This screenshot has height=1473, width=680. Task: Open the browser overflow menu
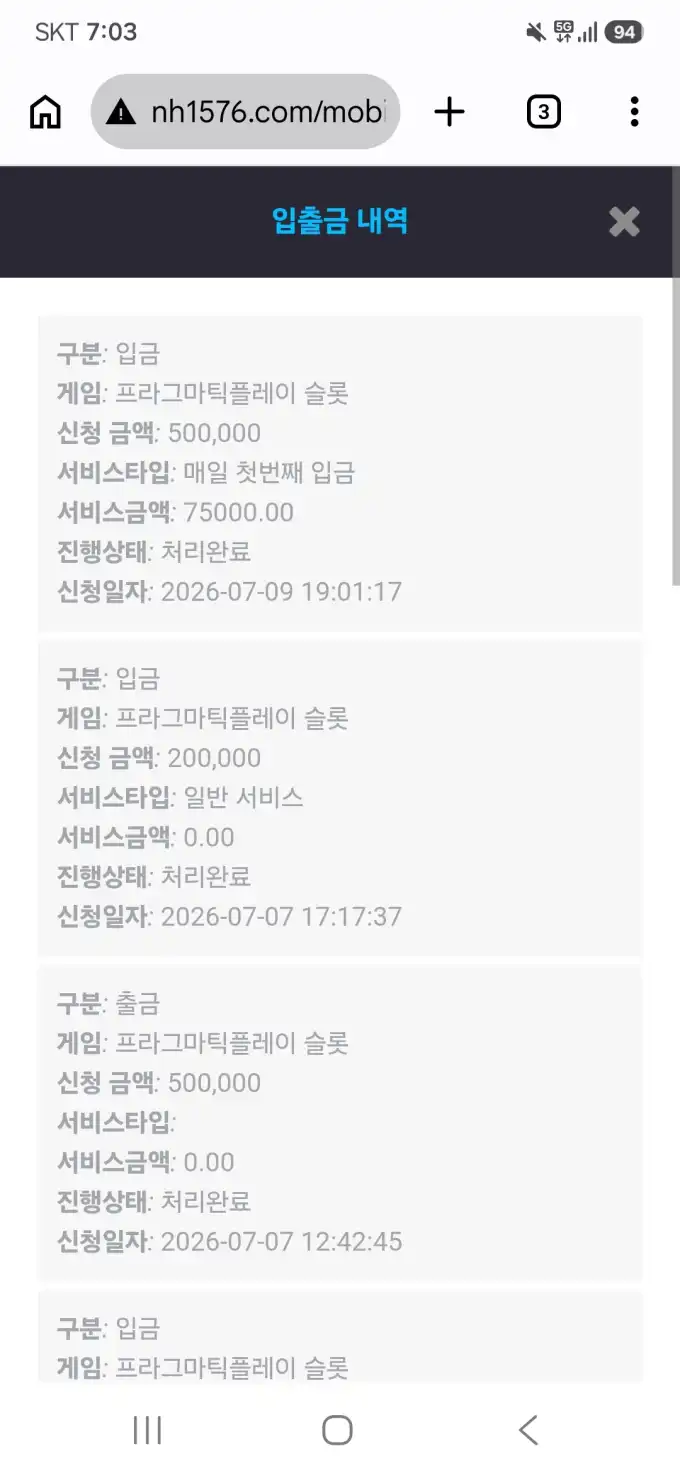coord(634,112)
